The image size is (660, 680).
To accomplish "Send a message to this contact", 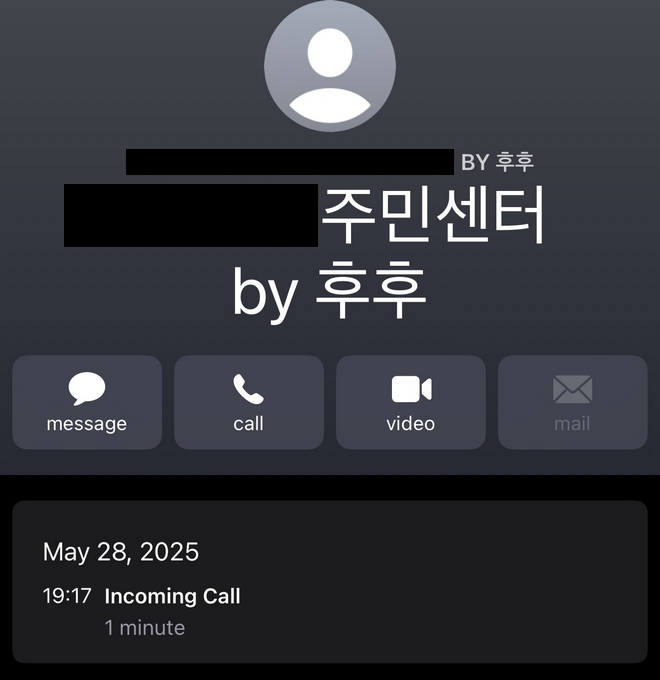I will [x=87, y=402].
